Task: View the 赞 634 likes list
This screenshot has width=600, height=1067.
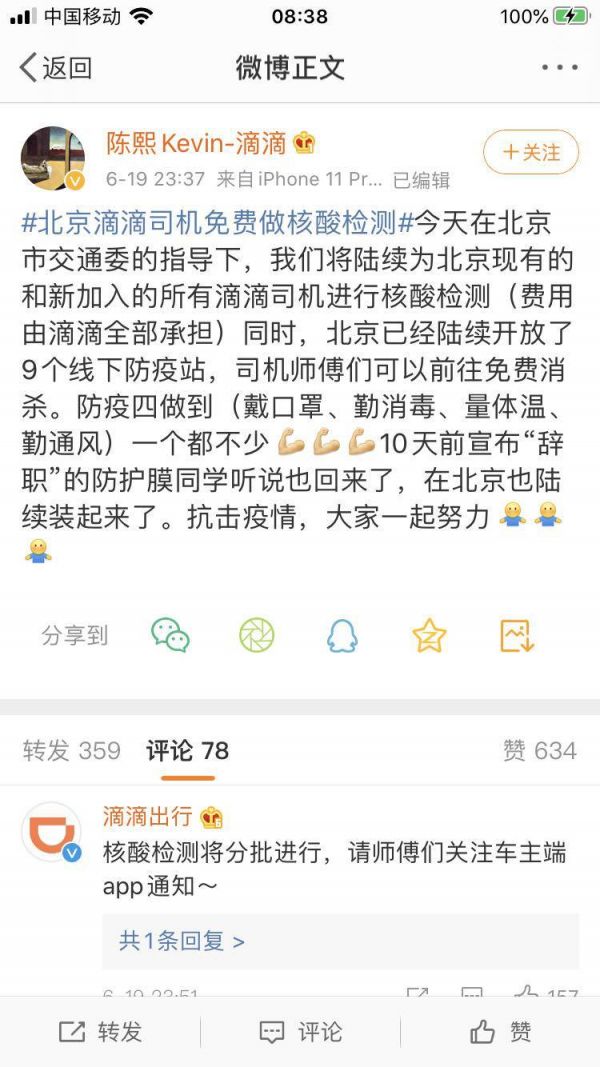Action: 540,751
